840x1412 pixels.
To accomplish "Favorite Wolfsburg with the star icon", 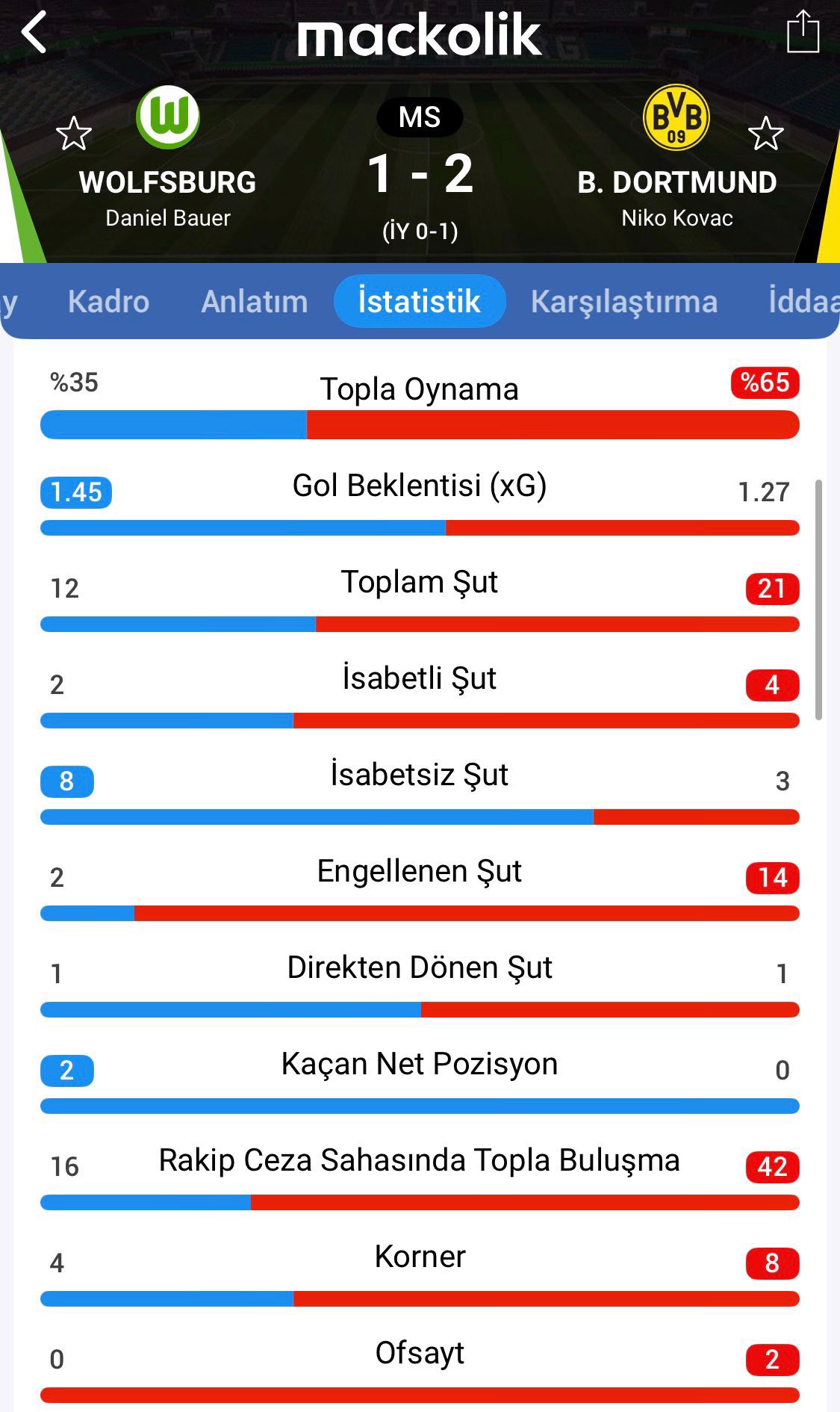I will [x=74, y=134].
